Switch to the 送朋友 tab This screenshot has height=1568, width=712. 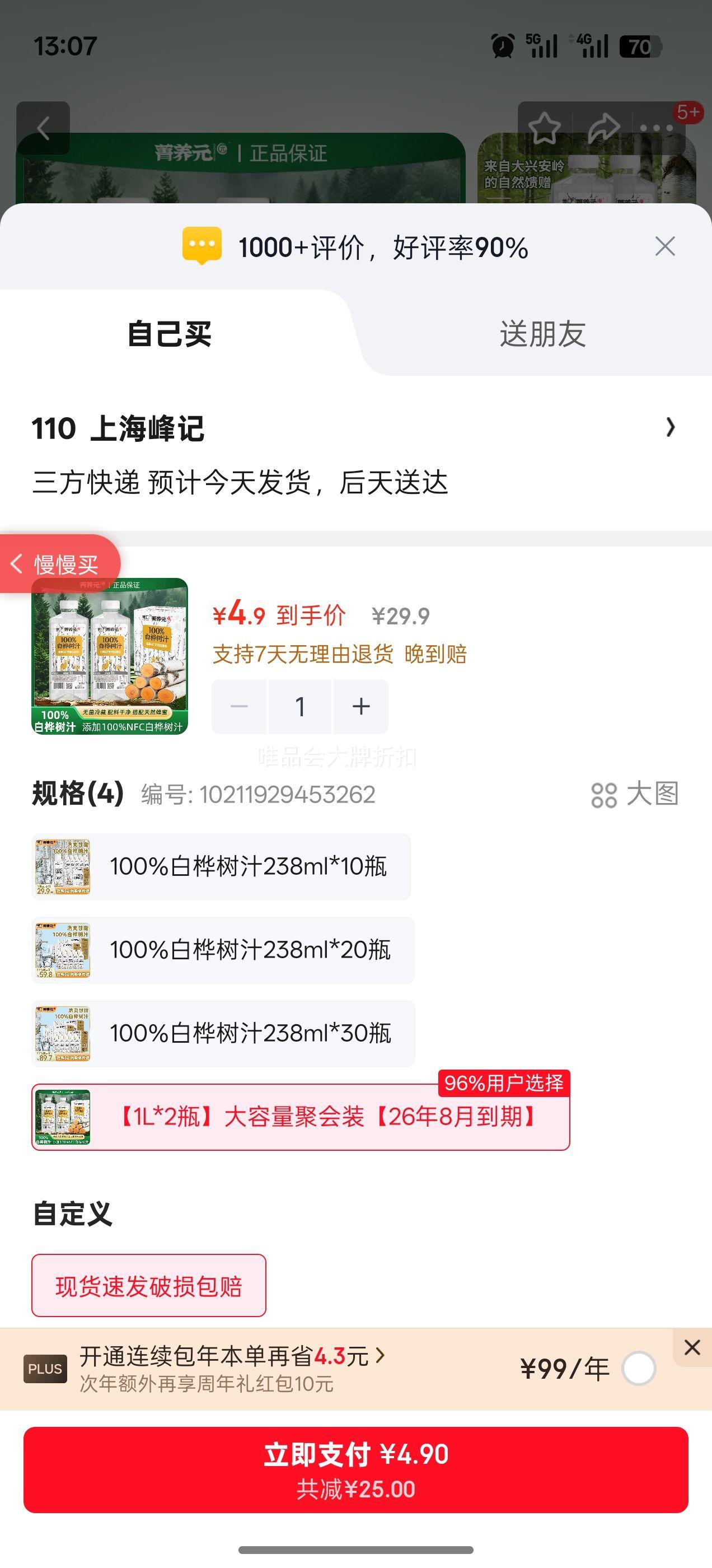pyautogui.click(x=542, y=334)
